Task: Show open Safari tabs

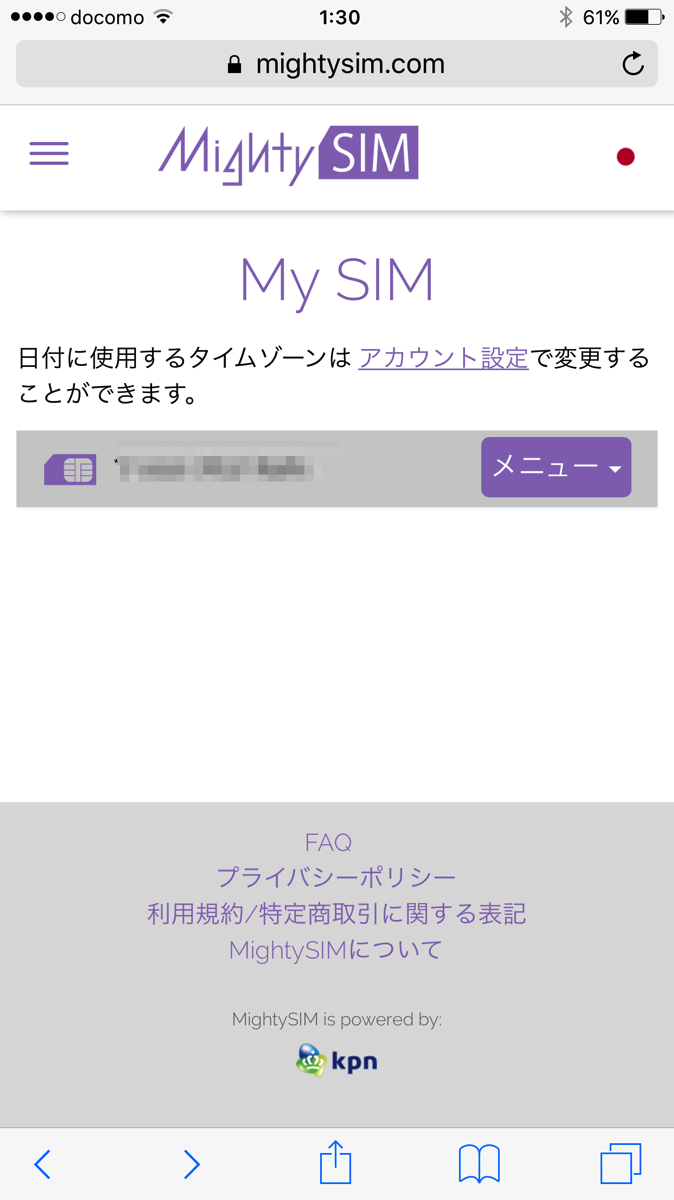Action: (x=621, y=1164)
